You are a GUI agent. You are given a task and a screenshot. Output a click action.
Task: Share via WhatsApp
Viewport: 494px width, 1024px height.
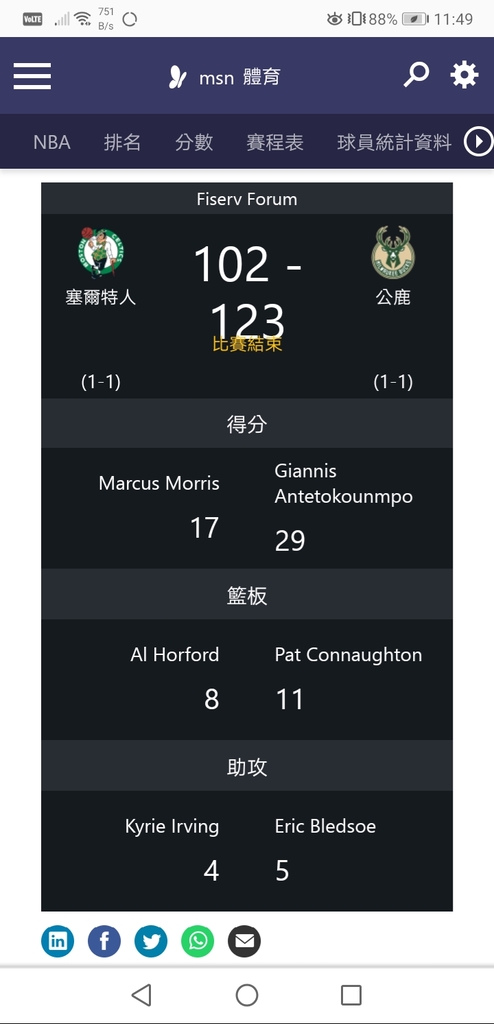pos(197,941)
